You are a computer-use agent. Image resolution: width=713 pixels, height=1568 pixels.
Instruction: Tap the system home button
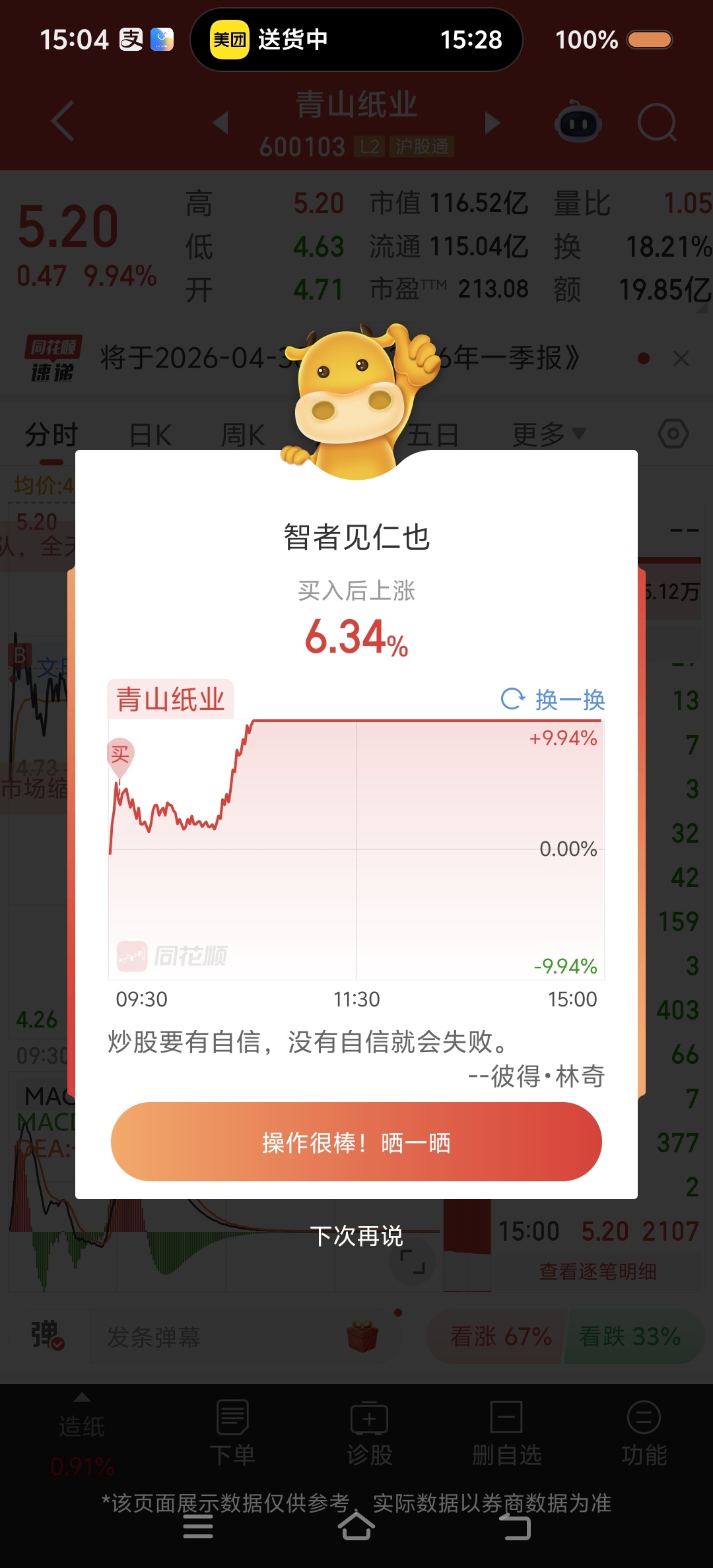point(356,1526)
